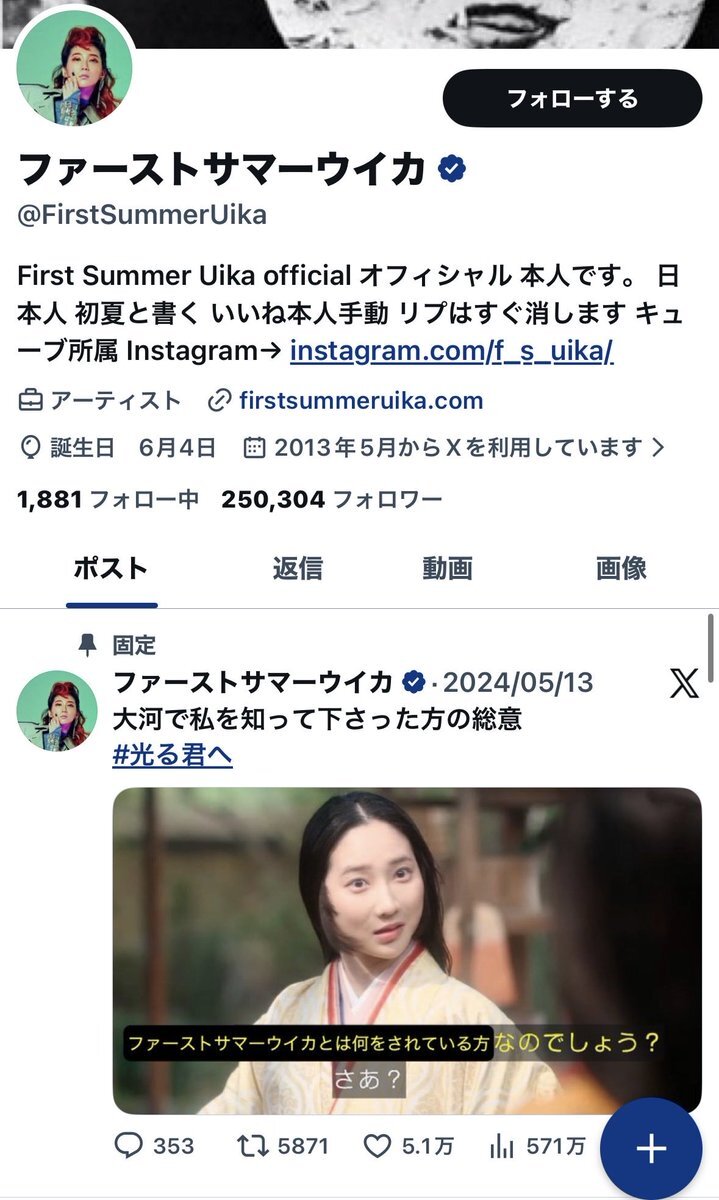Switch to the ポスト tab
Image resolution: width=719 pixels, height=1200 pixels.
coord(111,569)
